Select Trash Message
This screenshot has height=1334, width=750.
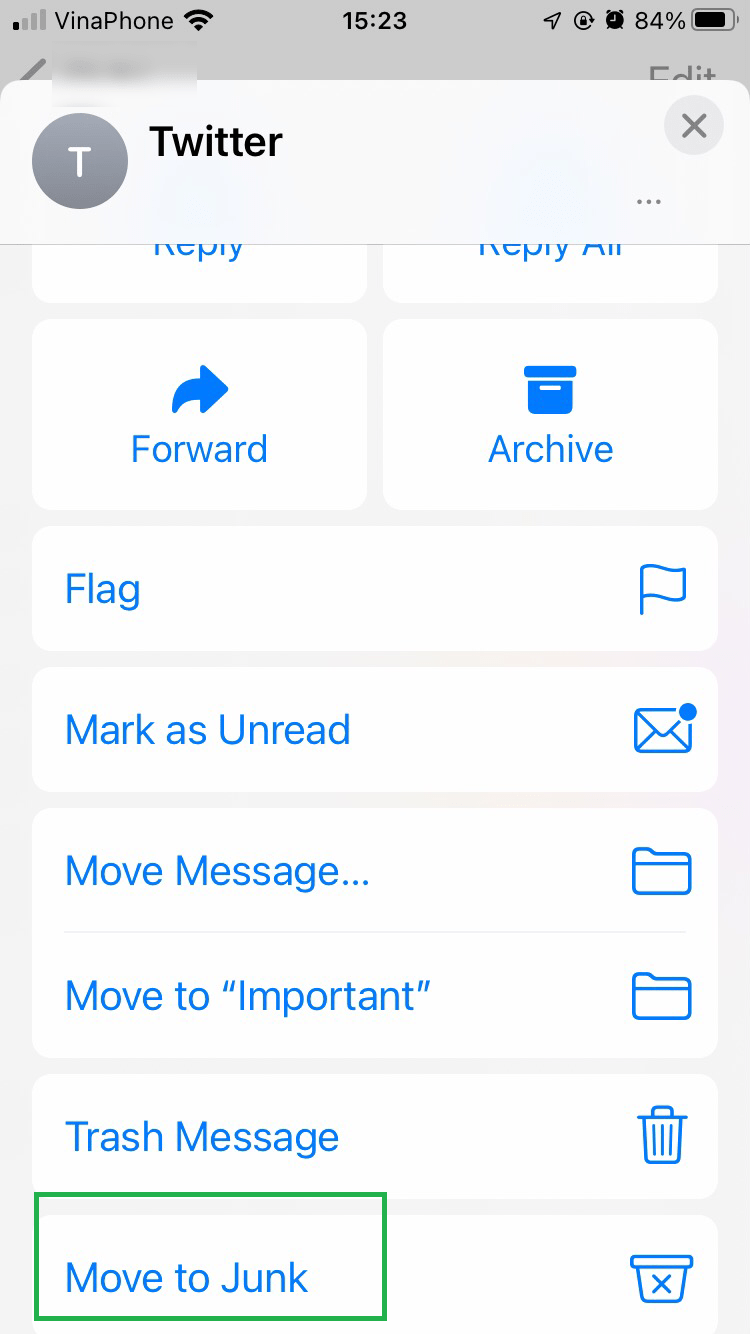click(375, 1137)
